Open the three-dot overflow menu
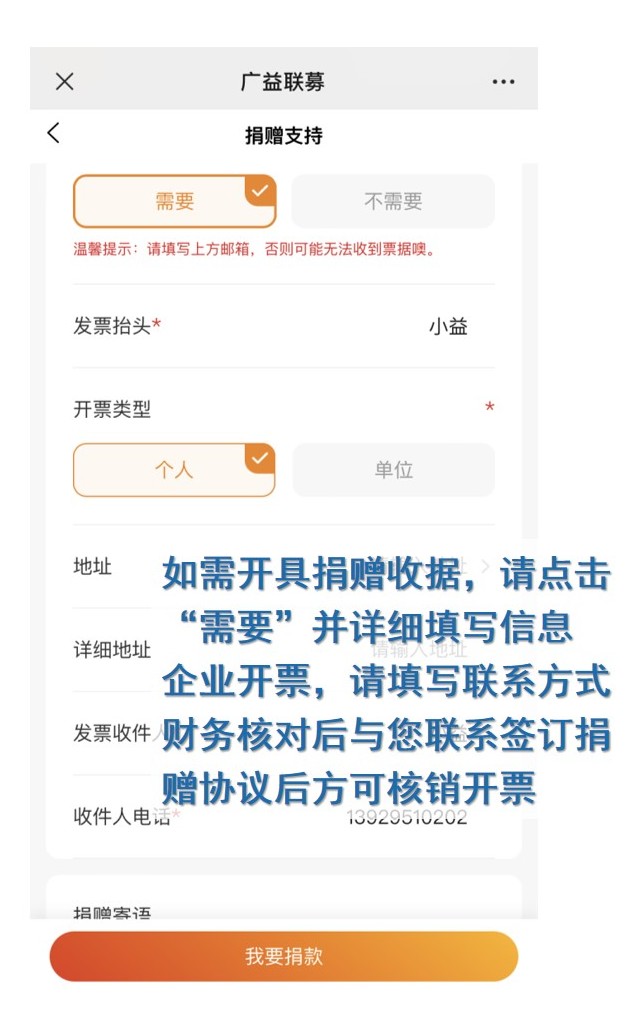Viewport: 627px width, 1035px height. [503, 82]
